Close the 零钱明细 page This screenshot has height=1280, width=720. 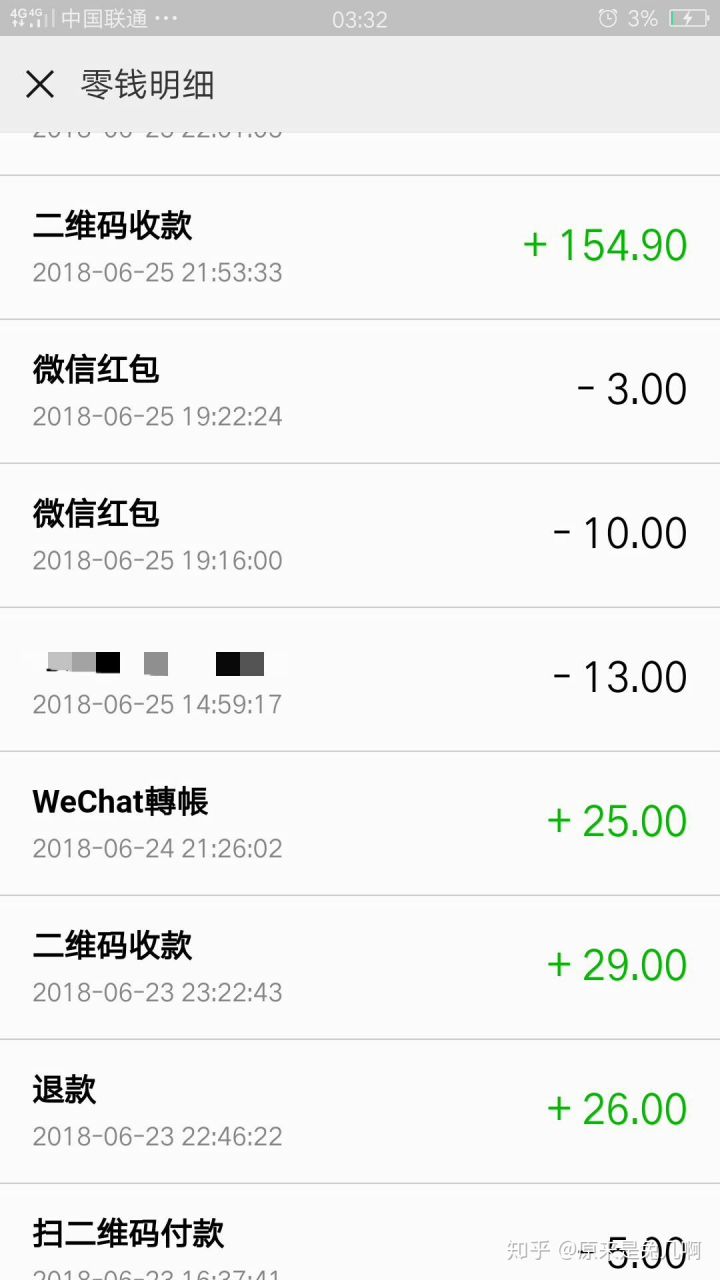(x=40, y=85)
